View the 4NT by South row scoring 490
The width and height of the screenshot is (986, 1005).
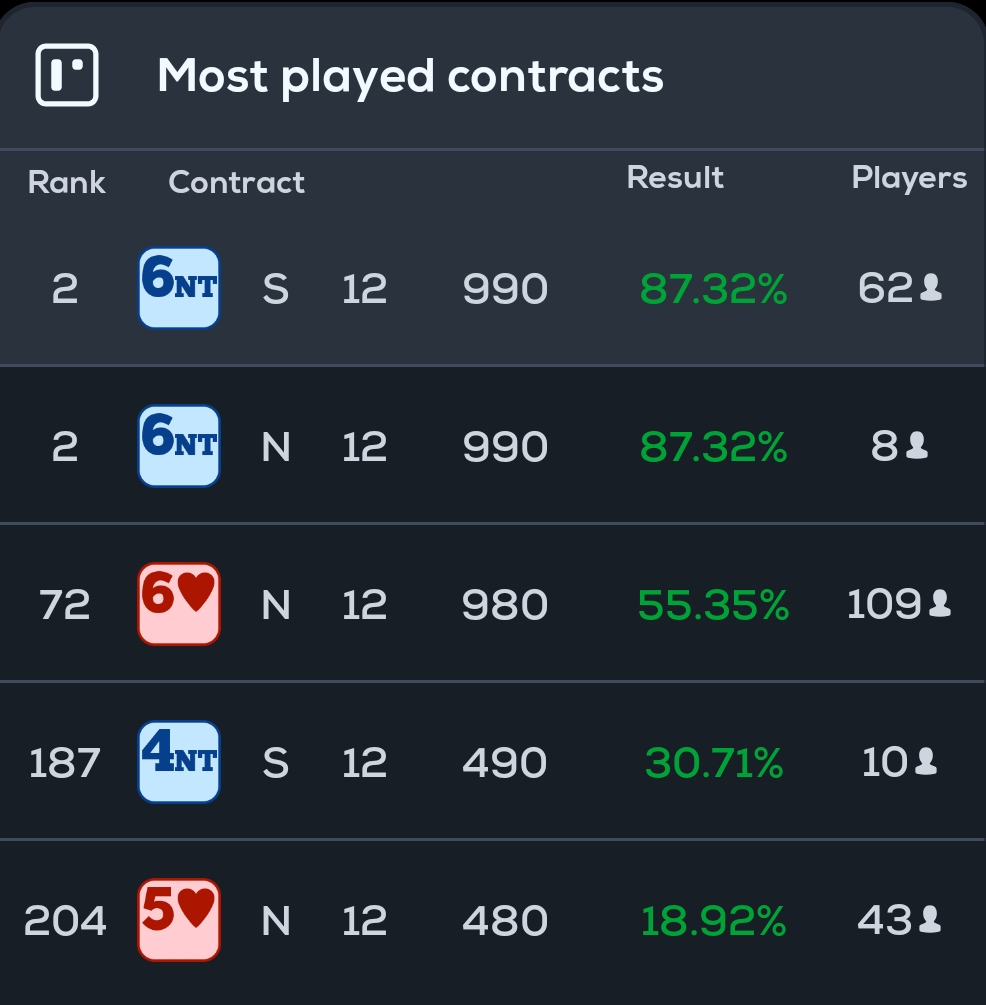[493, 762]
